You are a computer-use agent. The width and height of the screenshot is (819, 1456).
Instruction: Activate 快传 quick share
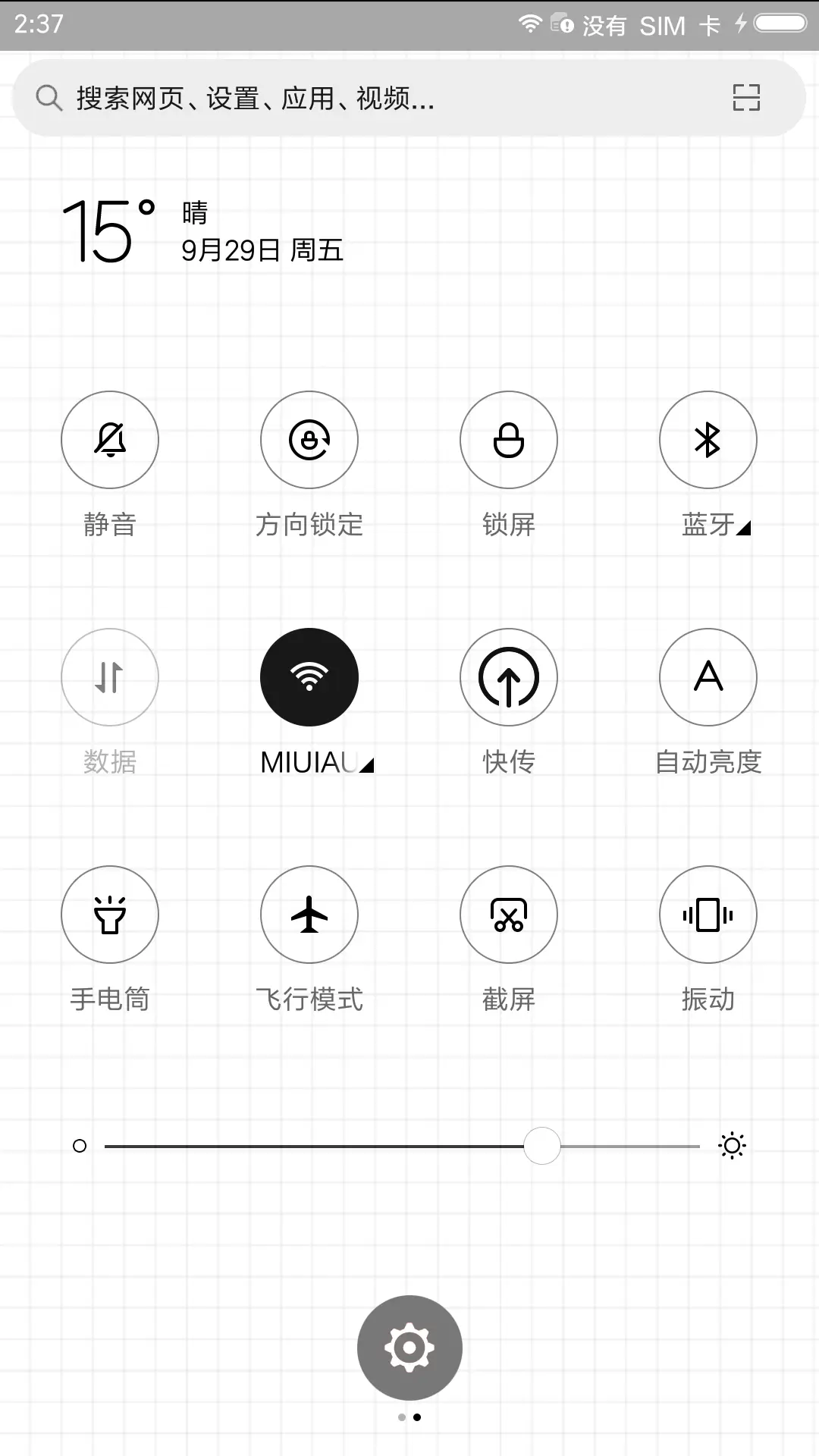(x=508, y=677)
